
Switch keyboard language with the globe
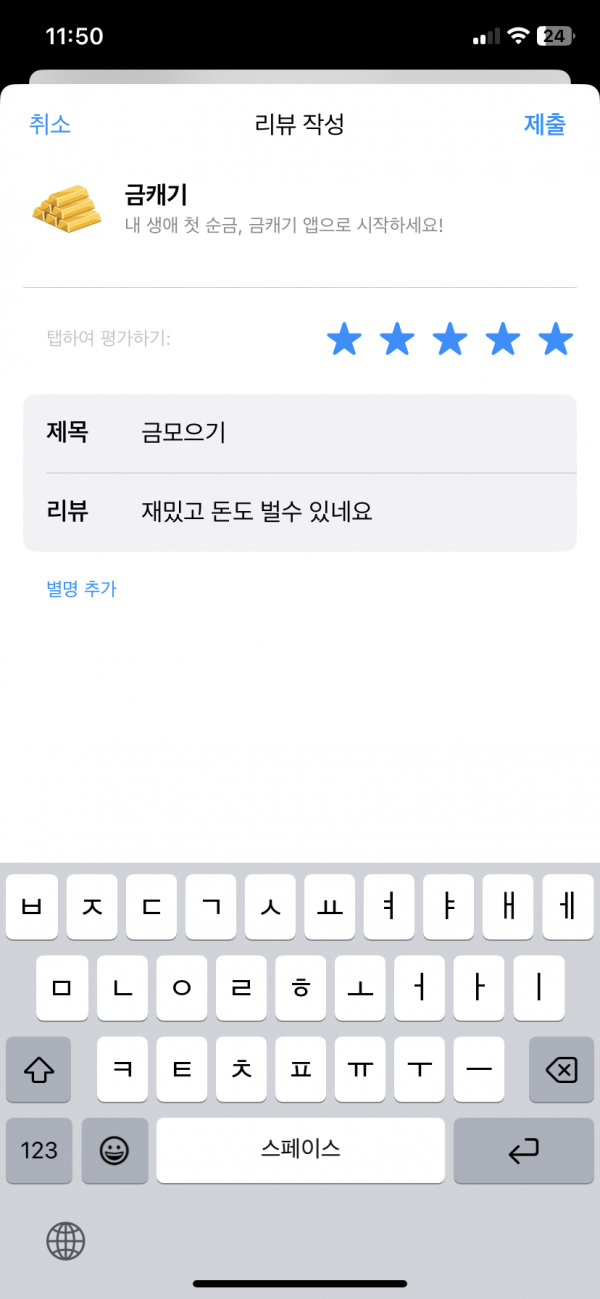coord(66,1241)
